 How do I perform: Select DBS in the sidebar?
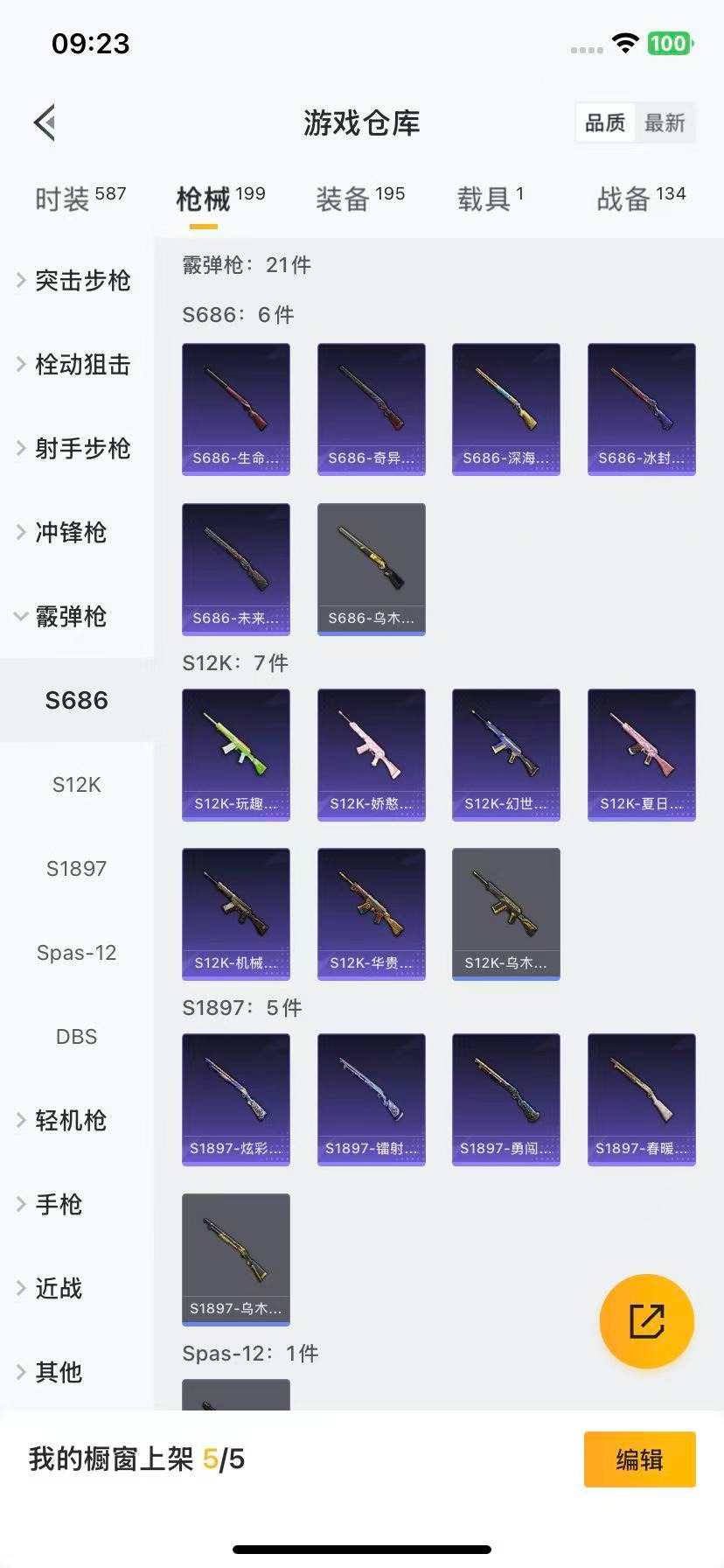tap(76, 1036)
